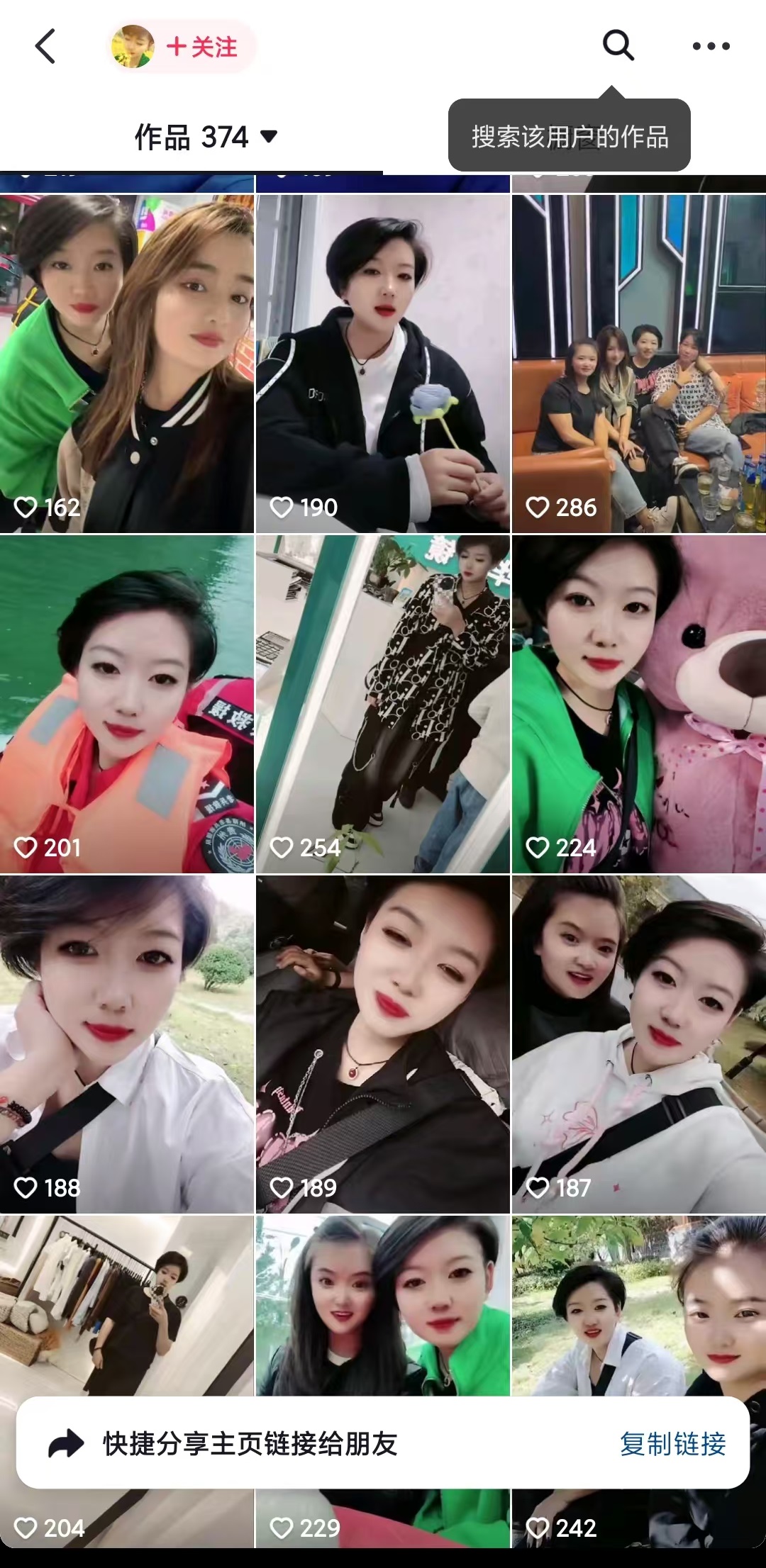Play the car selfie video with 189 likes
766x1568 pixels.
pyautogui.click(x=382, y=1043)
